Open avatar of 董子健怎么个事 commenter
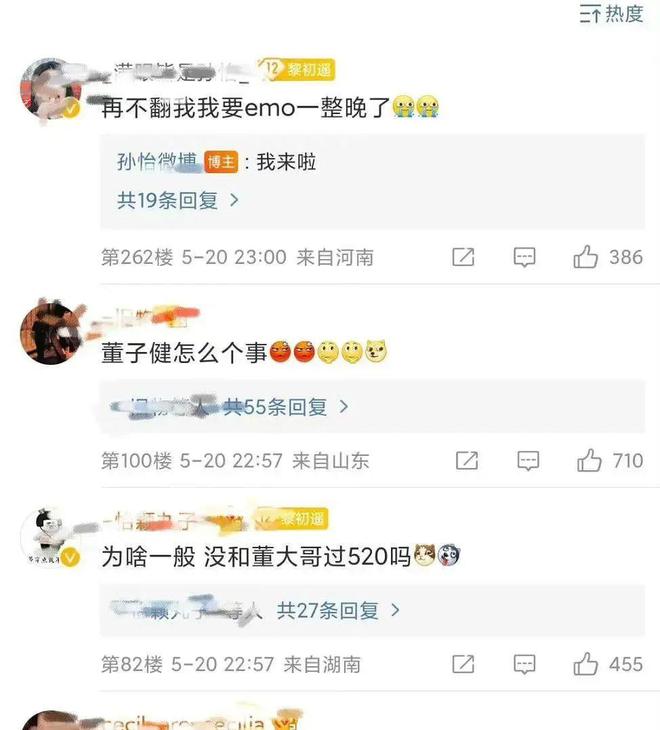 point(50,332)
